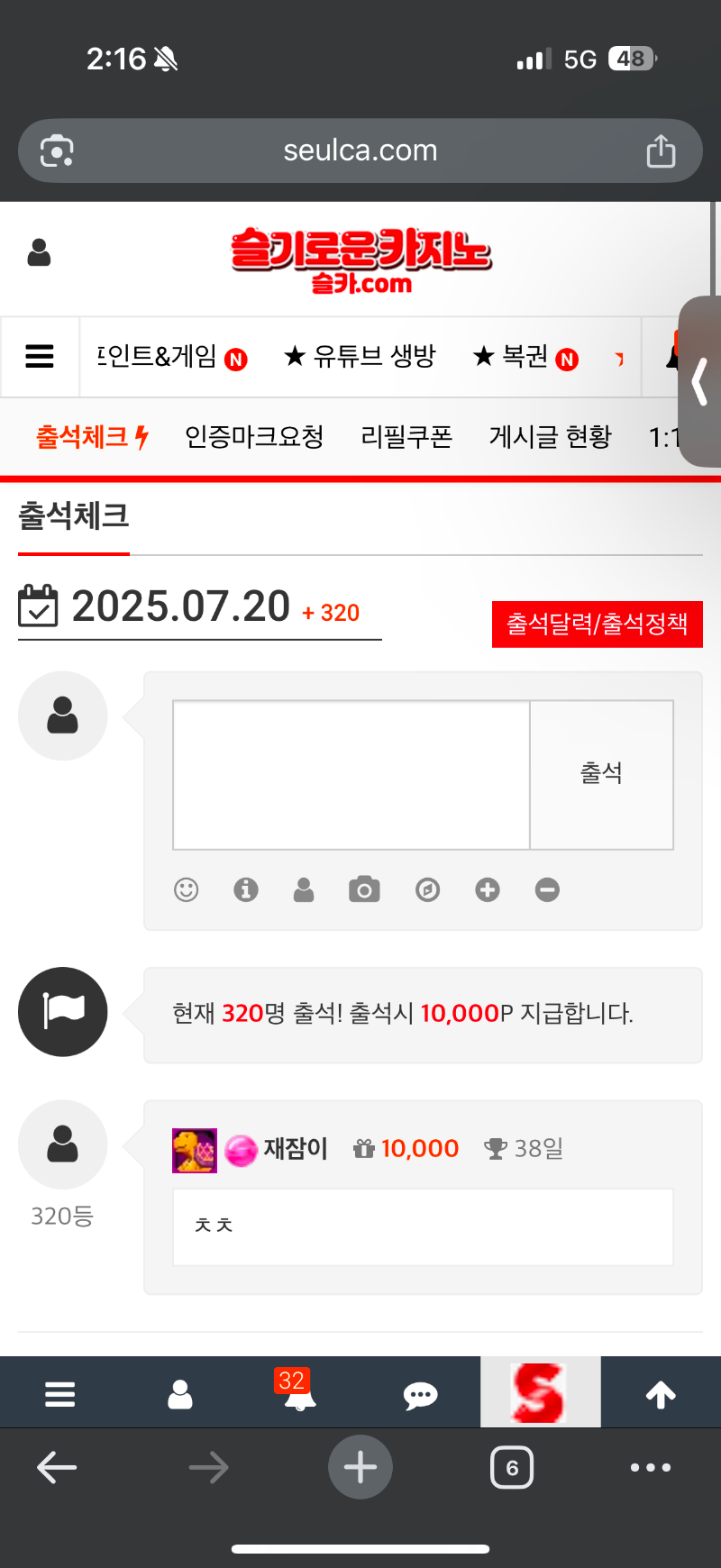Open 게시글 현황 tab
This screenshot has height=1568, width=721.
[550, 437]
